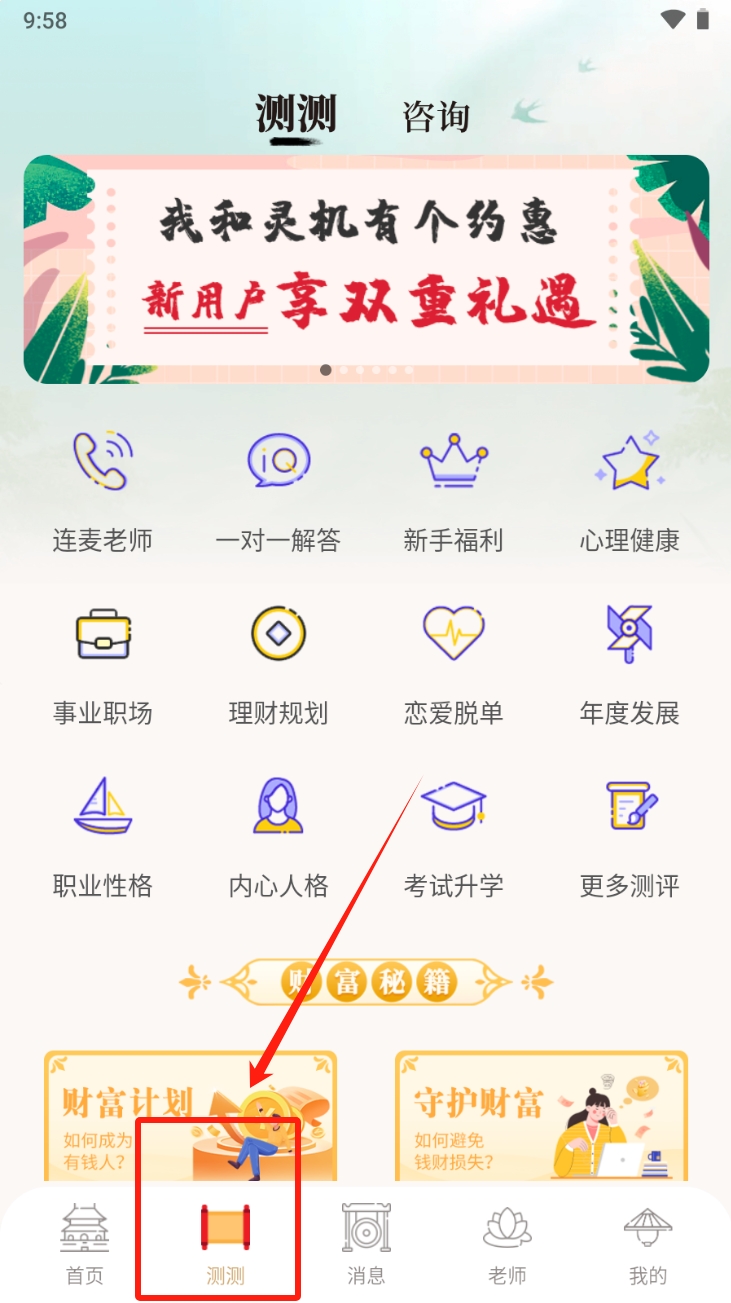Switch to the 咨询 top tab
The height and width of the screenshot is (1303, 731).
click(x=436, y=117)
